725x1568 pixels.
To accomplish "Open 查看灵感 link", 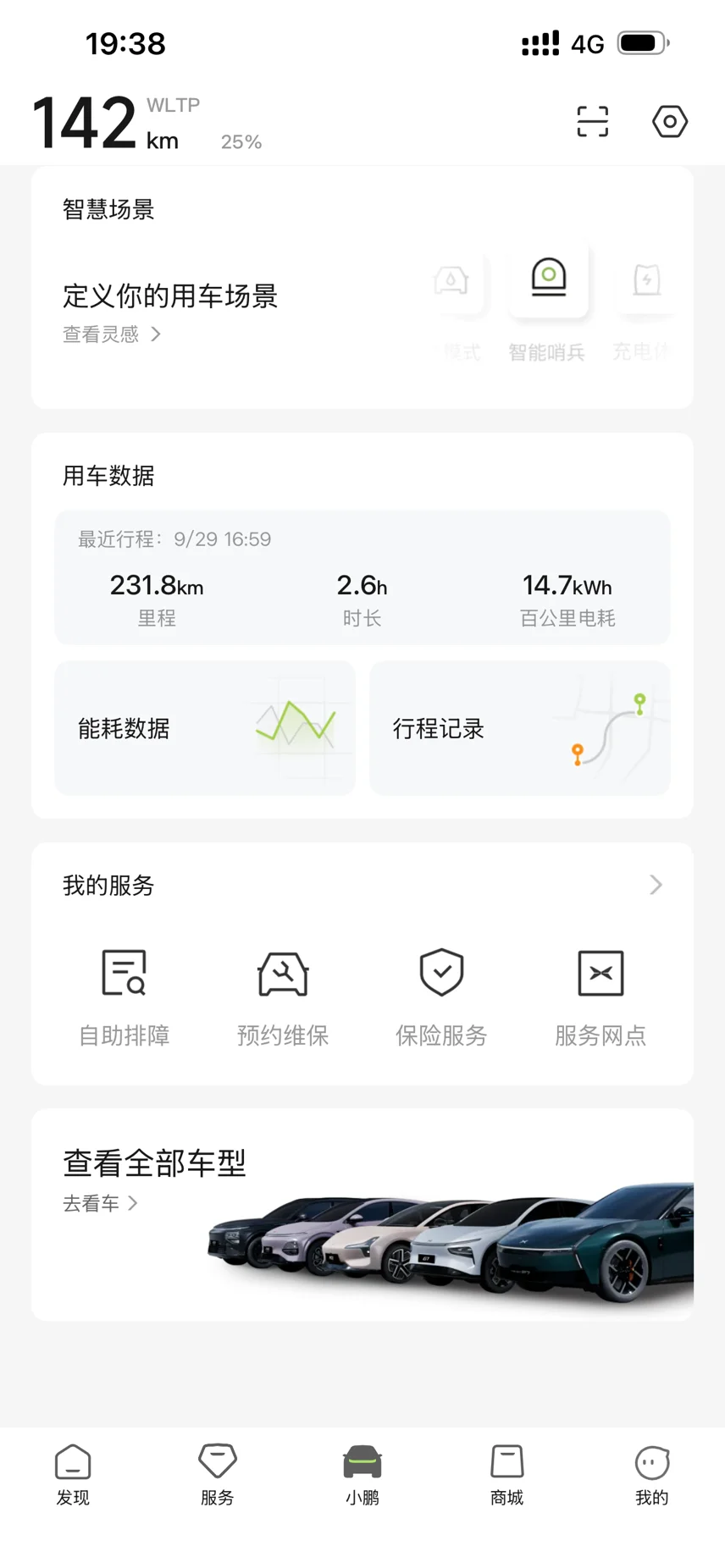I will (x=111, y=334).
